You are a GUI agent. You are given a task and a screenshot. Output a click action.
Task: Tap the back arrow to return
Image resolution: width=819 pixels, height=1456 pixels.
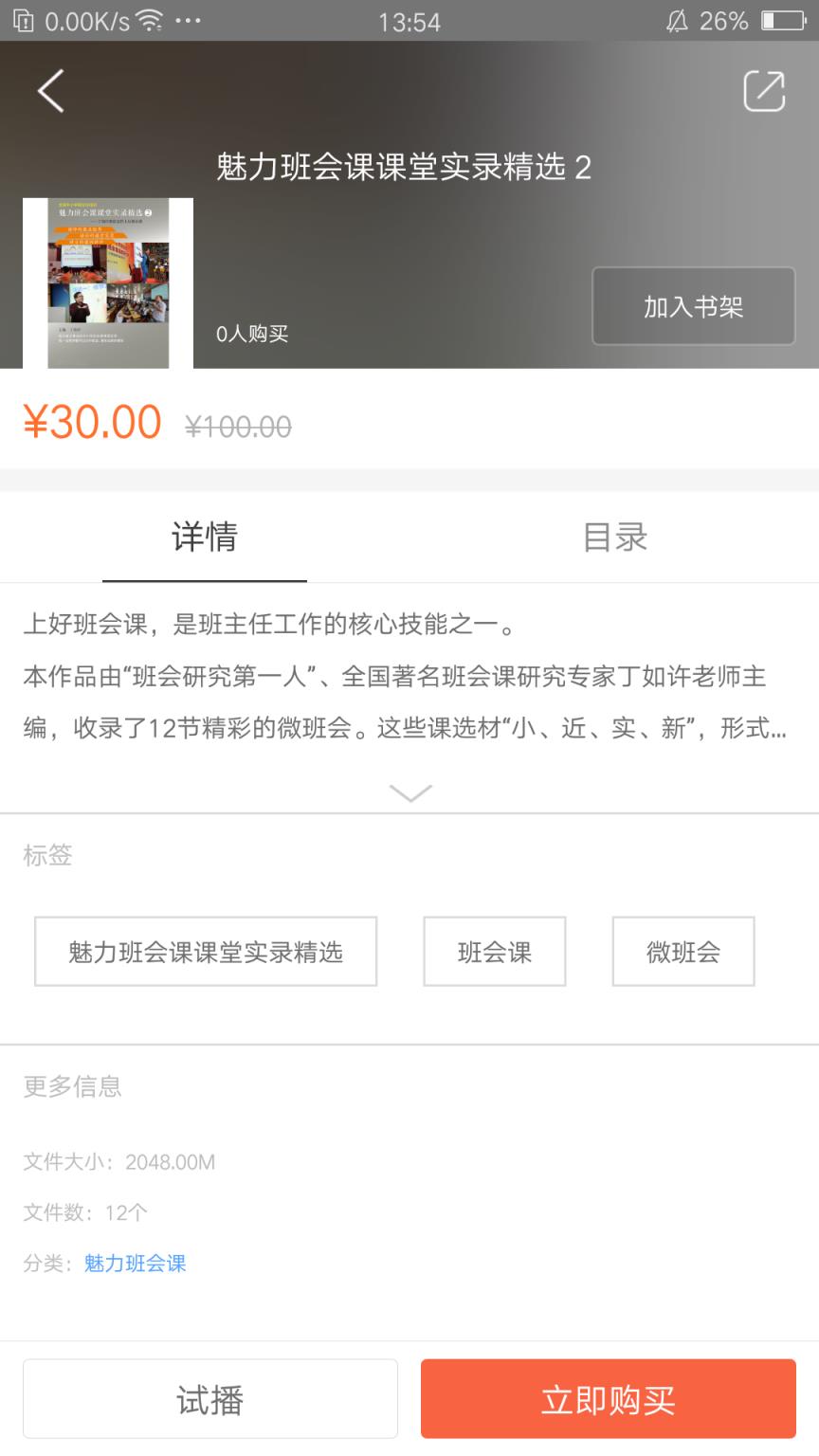coord(49,91)
